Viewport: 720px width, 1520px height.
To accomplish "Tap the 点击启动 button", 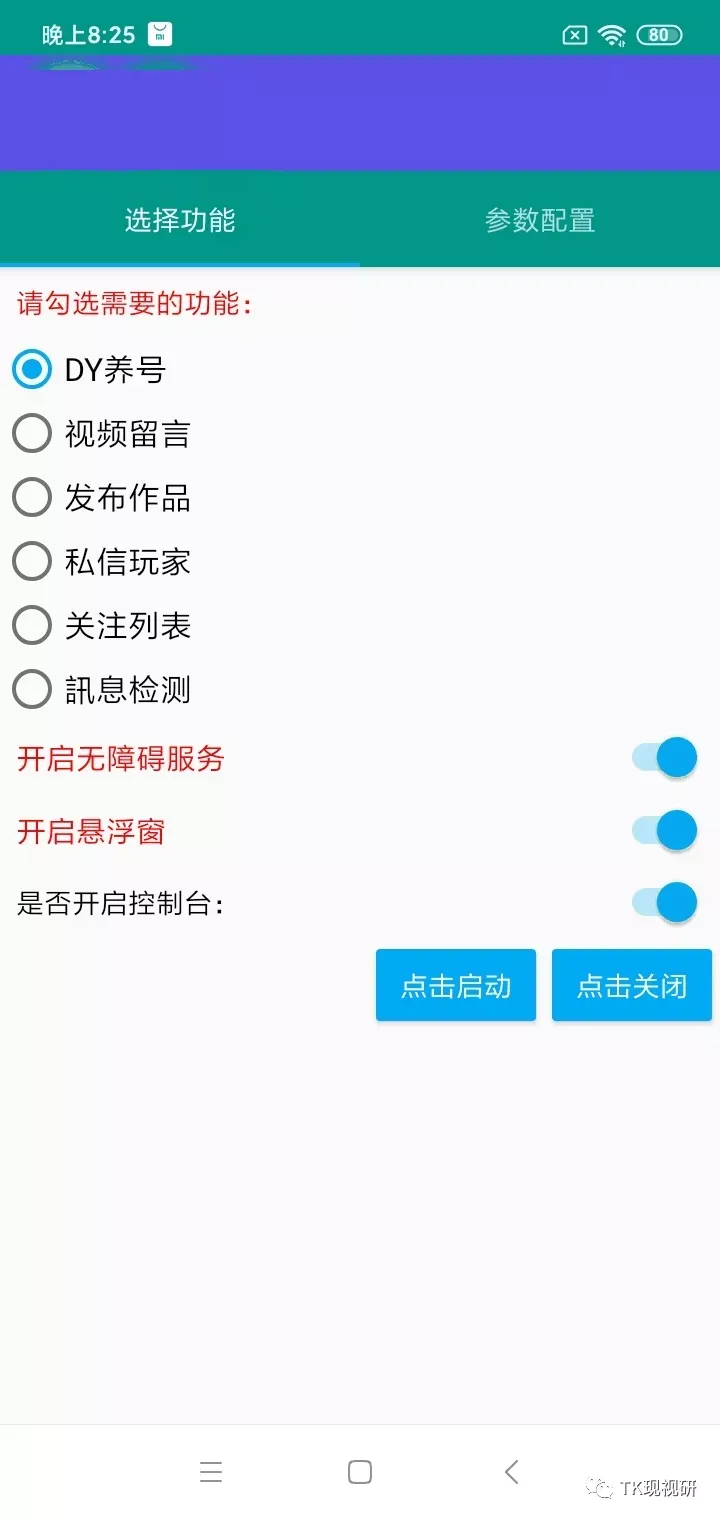I will (x=456, y=986).
